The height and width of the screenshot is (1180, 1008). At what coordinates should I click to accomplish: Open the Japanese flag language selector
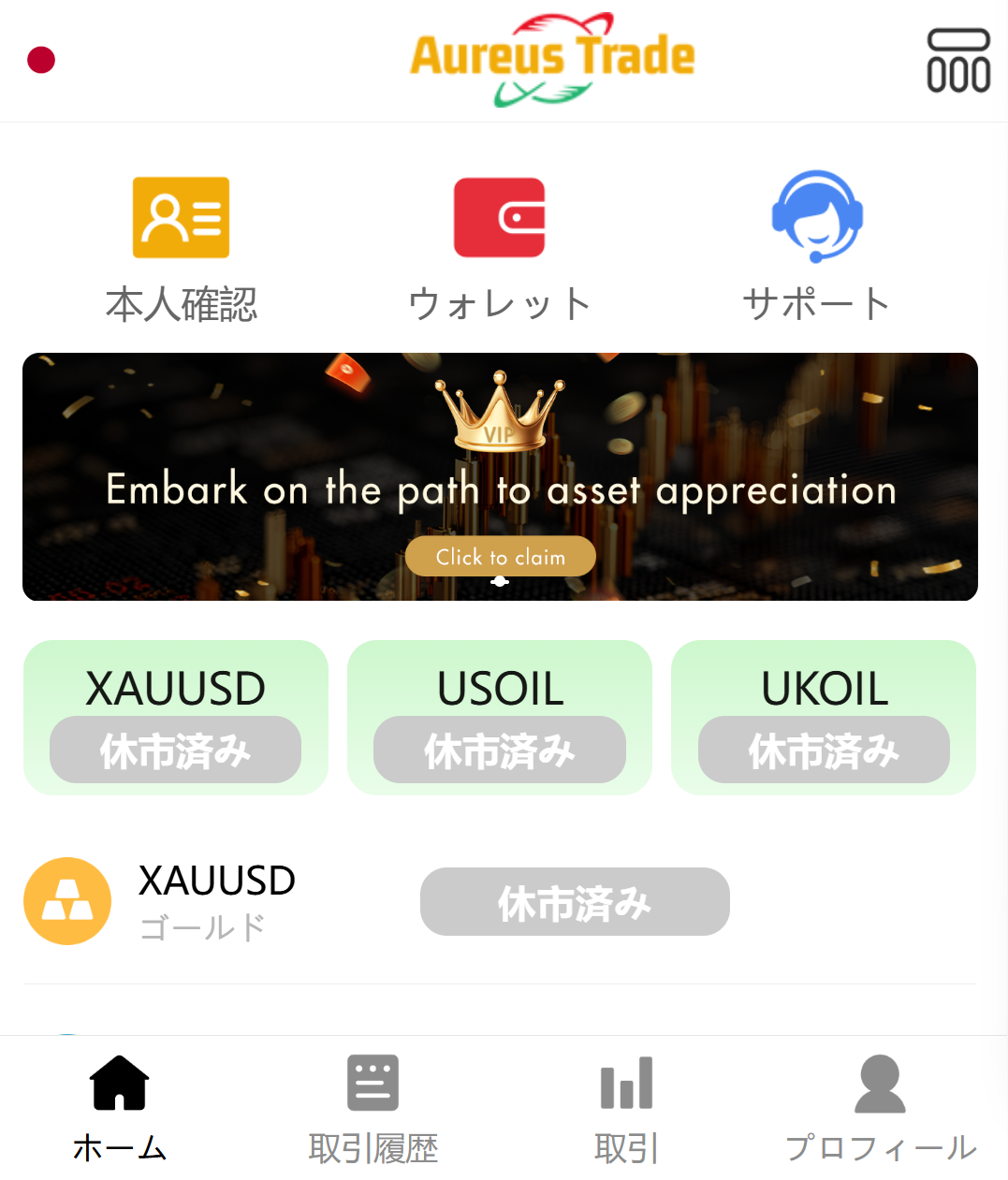[41, 60]
